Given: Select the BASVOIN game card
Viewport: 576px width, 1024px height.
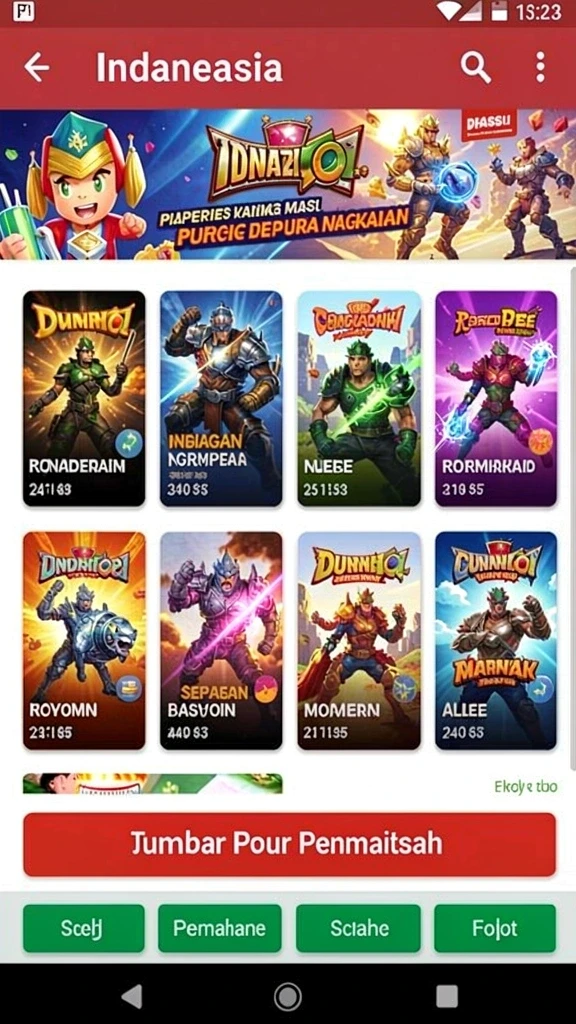Looking at the screenshot, I should (x=221, y=641).
